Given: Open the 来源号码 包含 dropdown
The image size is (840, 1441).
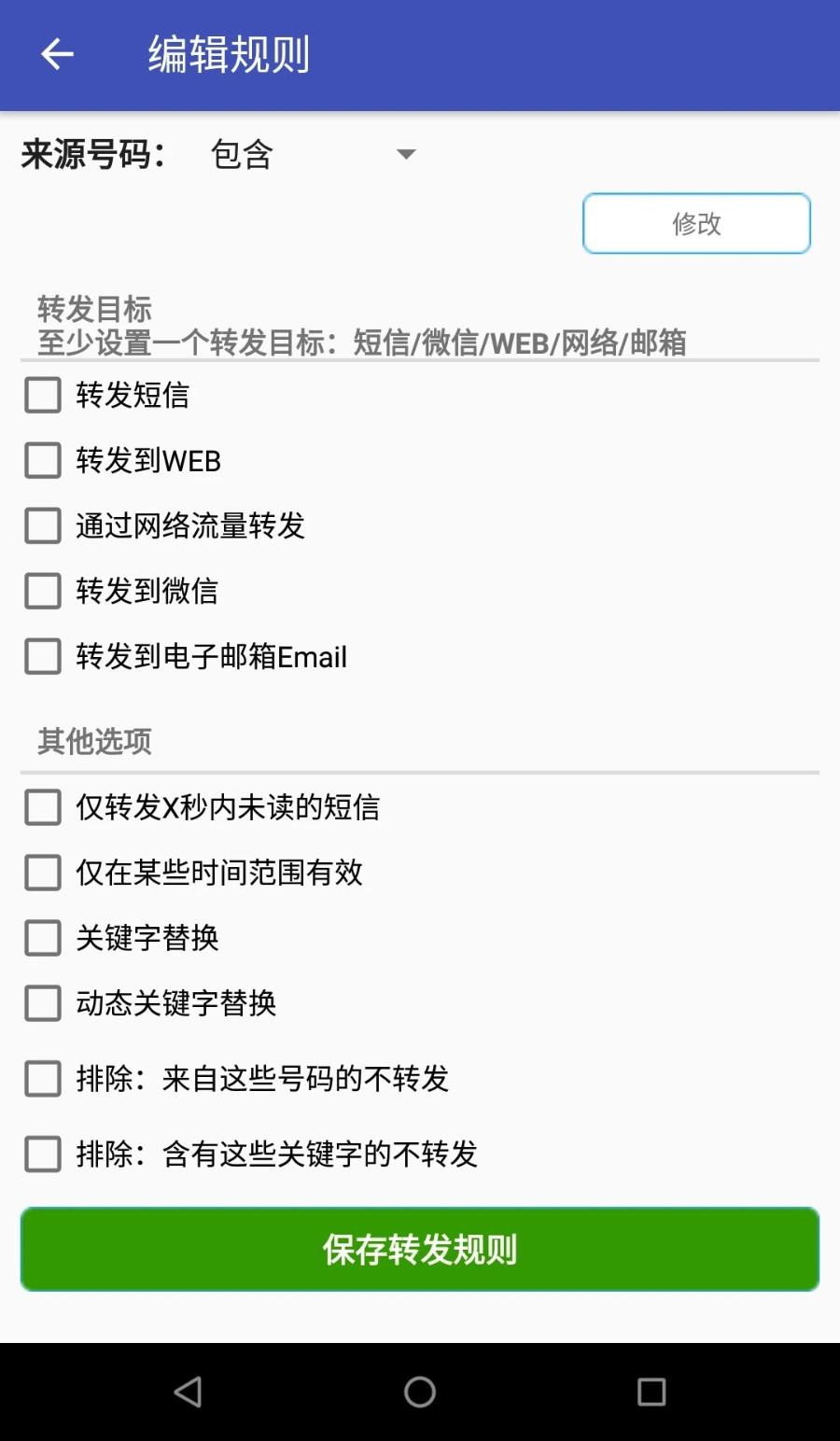Looking at the screenshot, I should (313, 154).
